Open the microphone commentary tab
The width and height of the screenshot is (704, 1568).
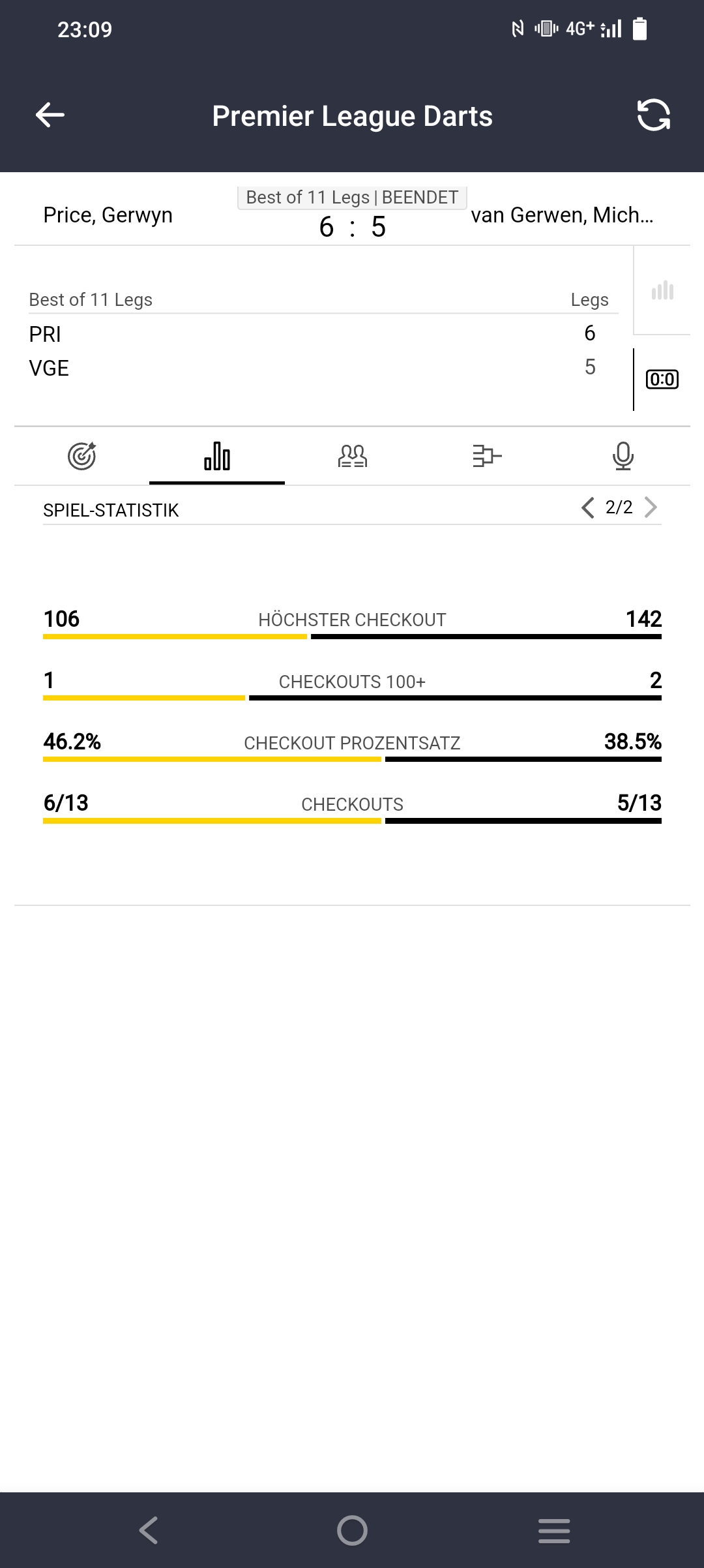coord(623,456)
